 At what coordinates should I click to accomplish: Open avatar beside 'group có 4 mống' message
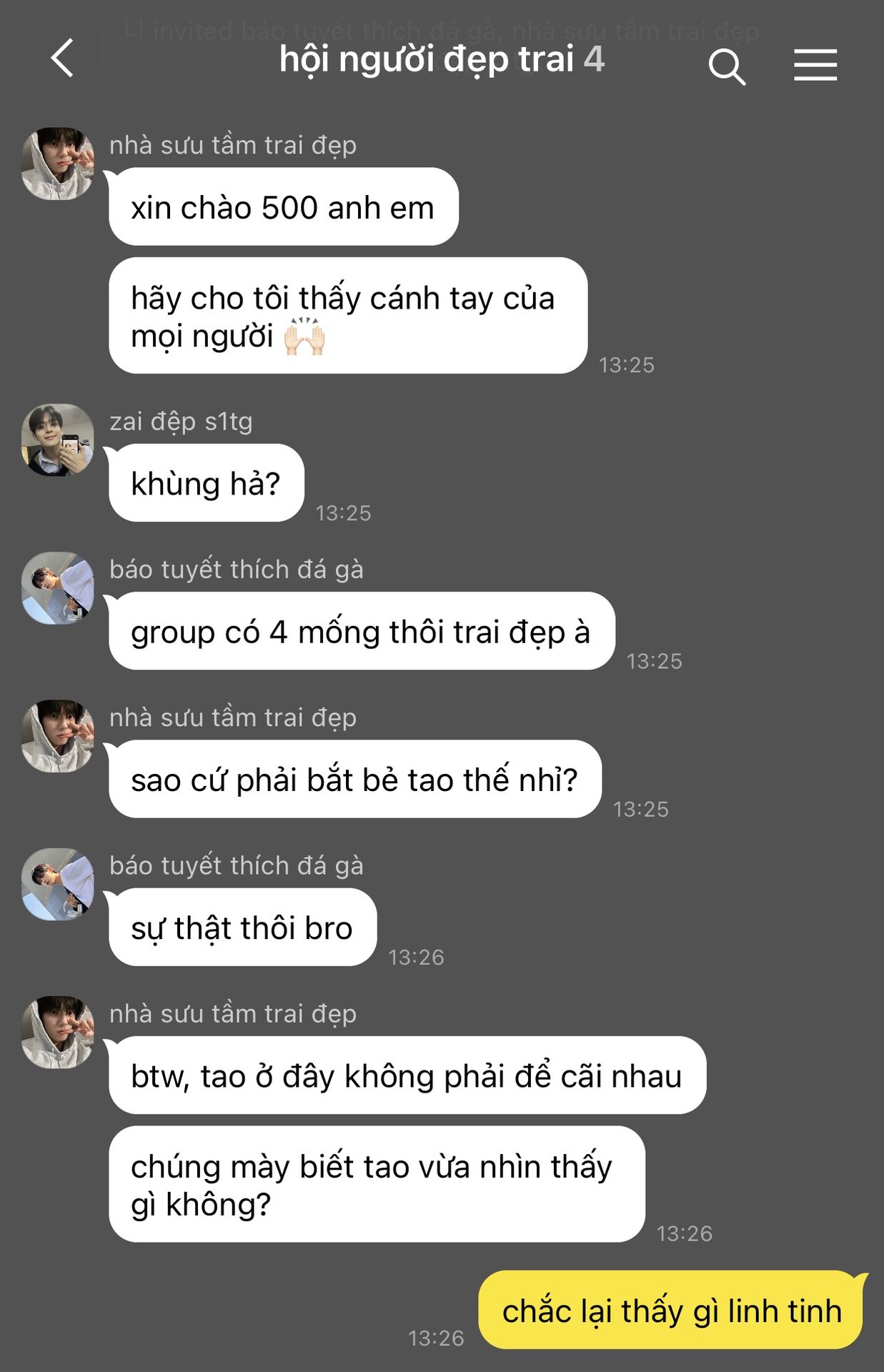tap(58, 587)
